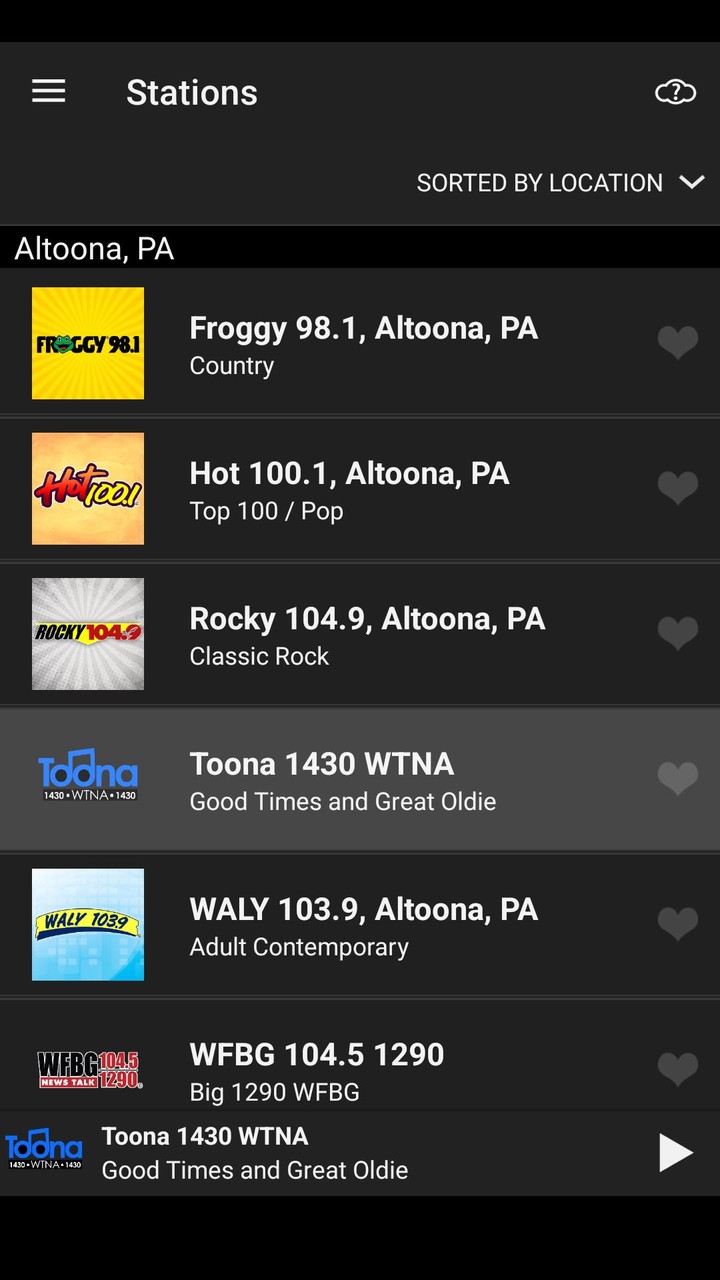Favorite the Hot 100.1 station
720x1280 pixels.
coord(678,488)
